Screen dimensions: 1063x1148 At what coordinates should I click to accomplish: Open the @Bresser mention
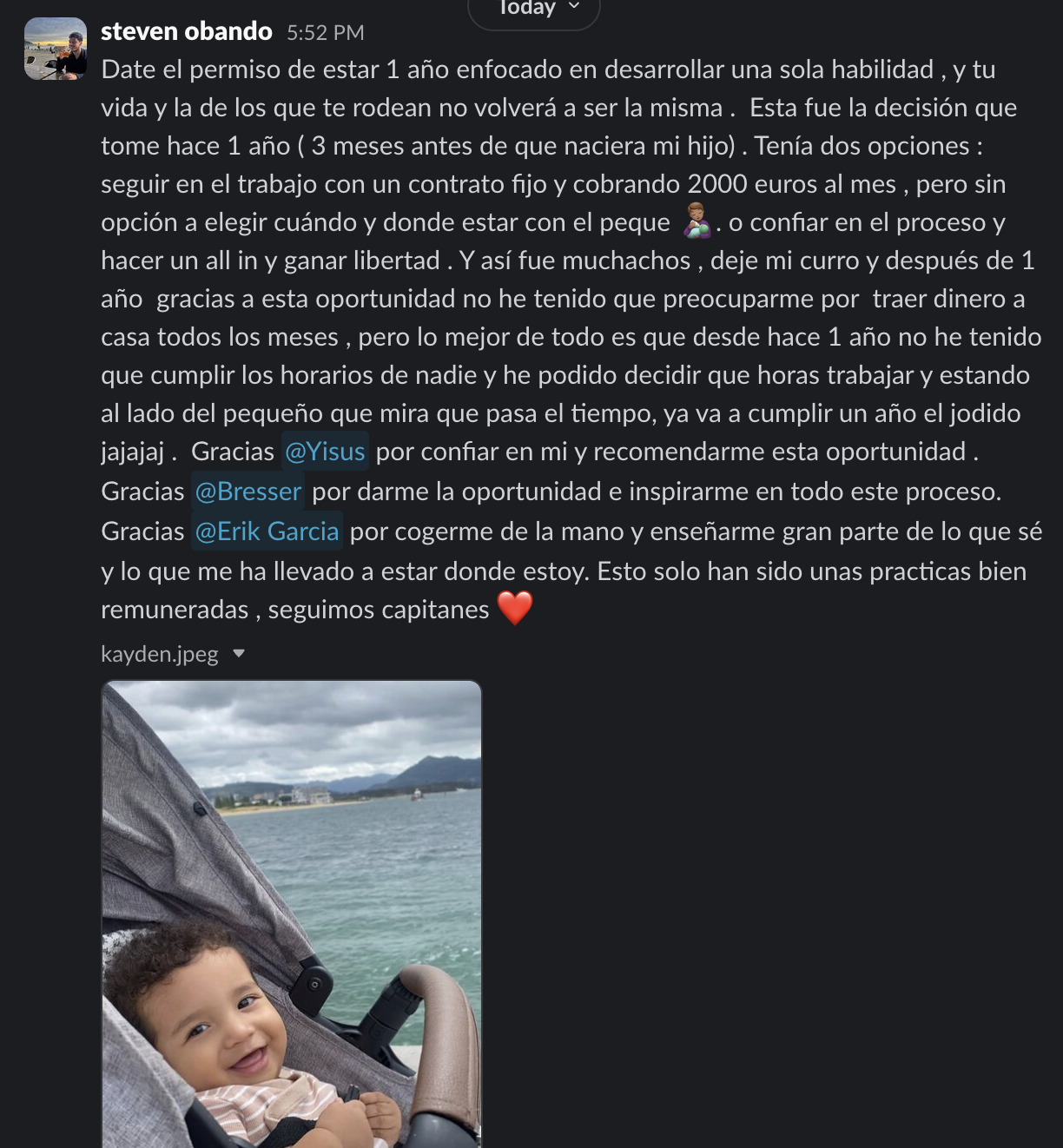tap(248, 492)
